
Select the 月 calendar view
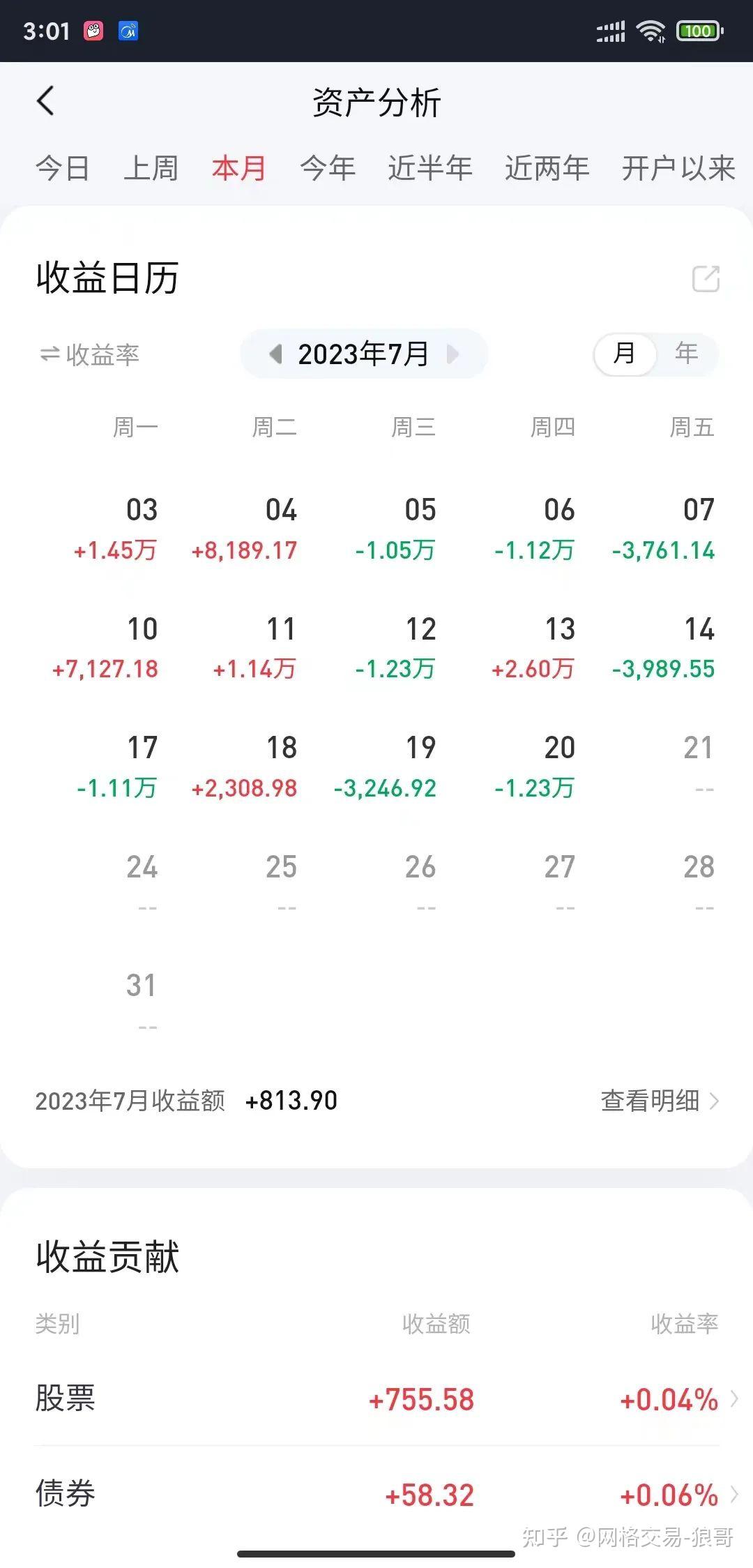(x=625, y=353)
